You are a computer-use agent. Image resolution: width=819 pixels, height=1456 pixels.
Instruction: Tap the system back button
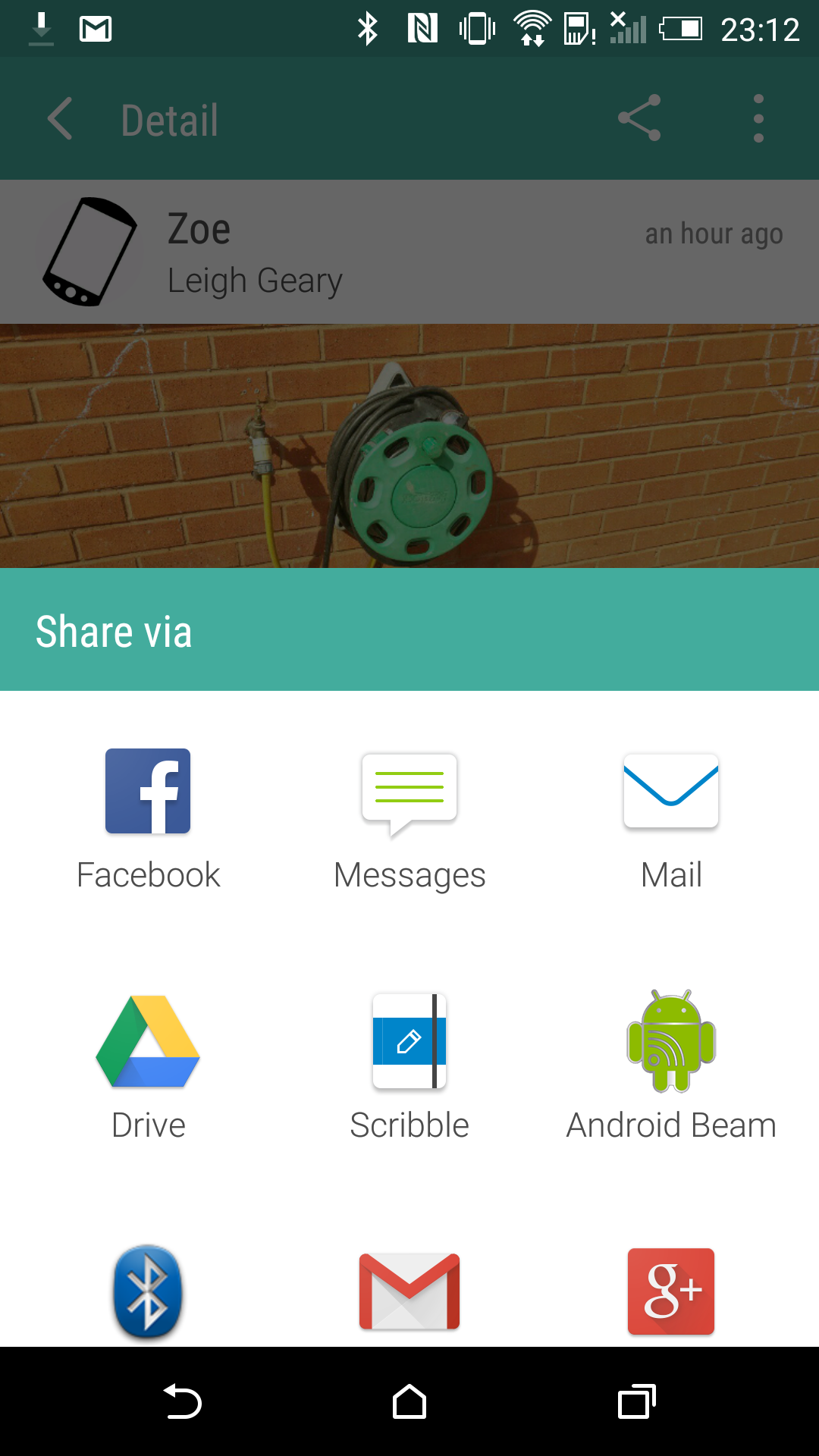coord(182,1401)
